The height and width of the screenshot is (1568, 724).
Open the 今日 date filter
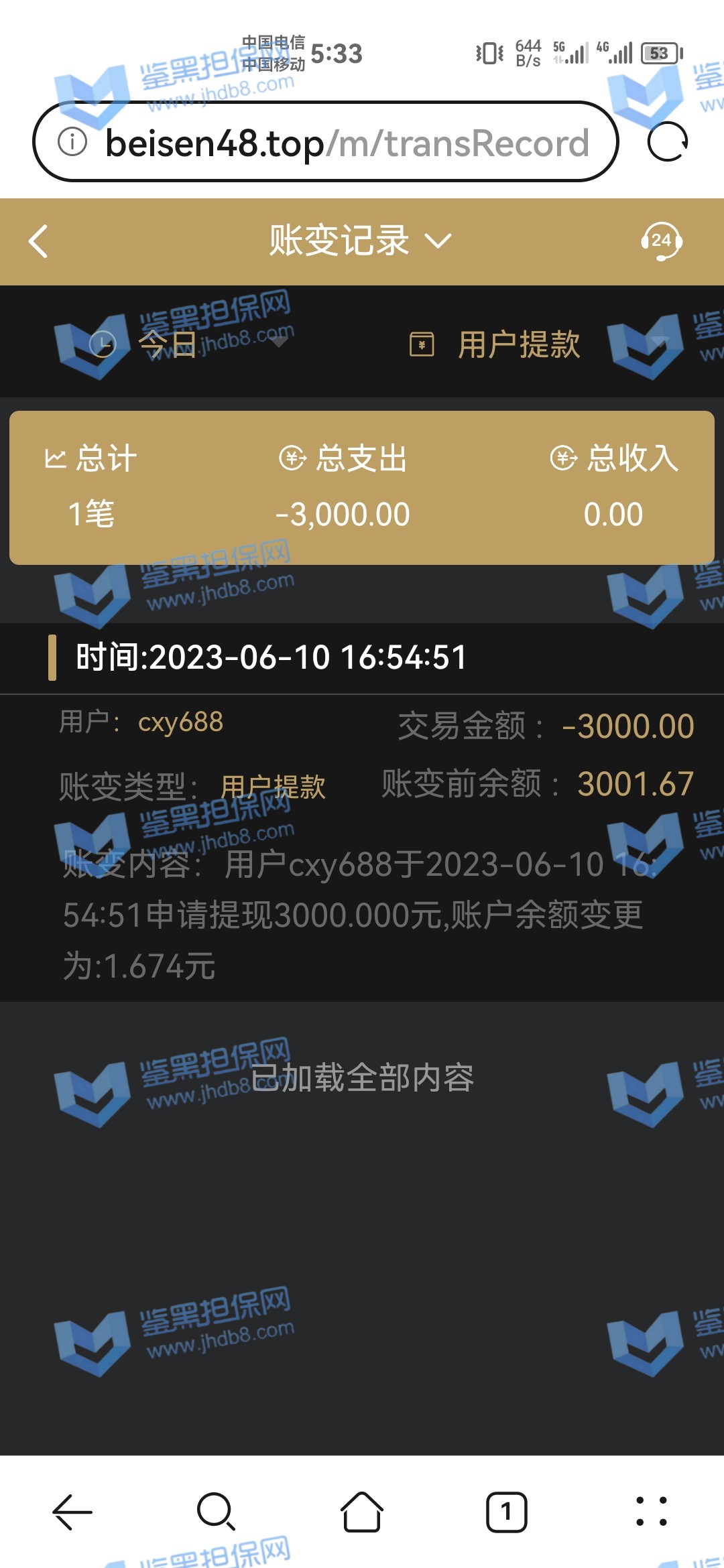(x=168, y=344)
